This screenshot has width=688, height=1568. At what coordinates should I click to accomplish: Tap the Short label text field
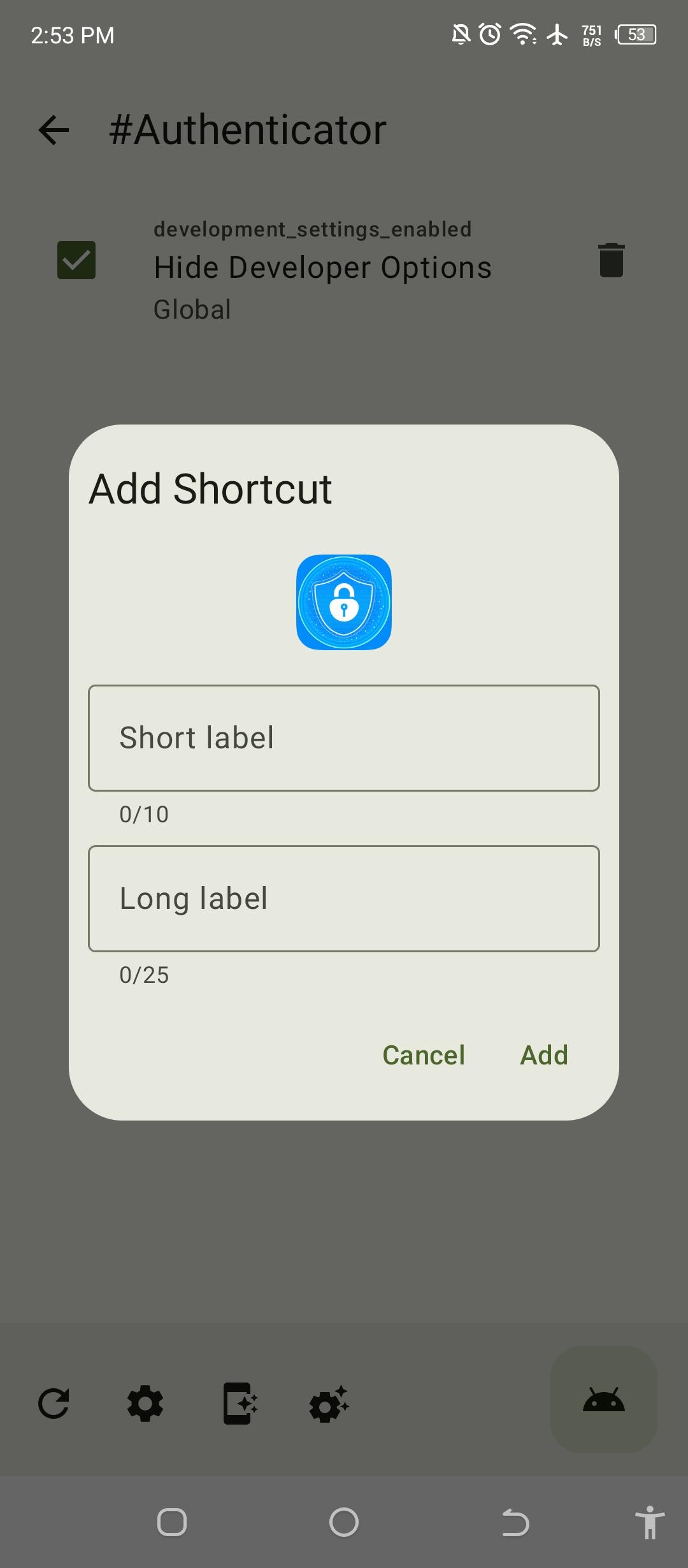coord(344,738)
